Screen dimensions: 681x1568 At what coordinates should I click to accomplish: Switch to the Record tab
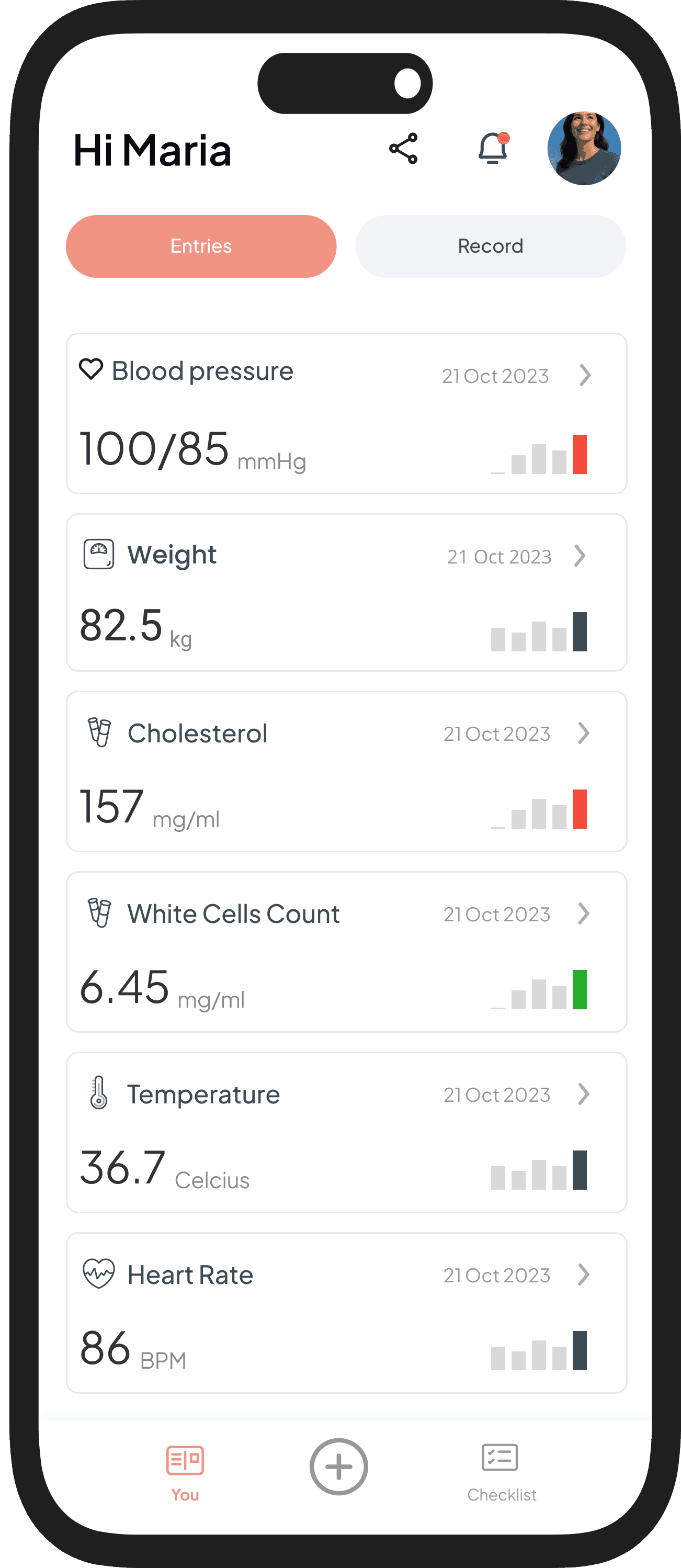(491, 246)
